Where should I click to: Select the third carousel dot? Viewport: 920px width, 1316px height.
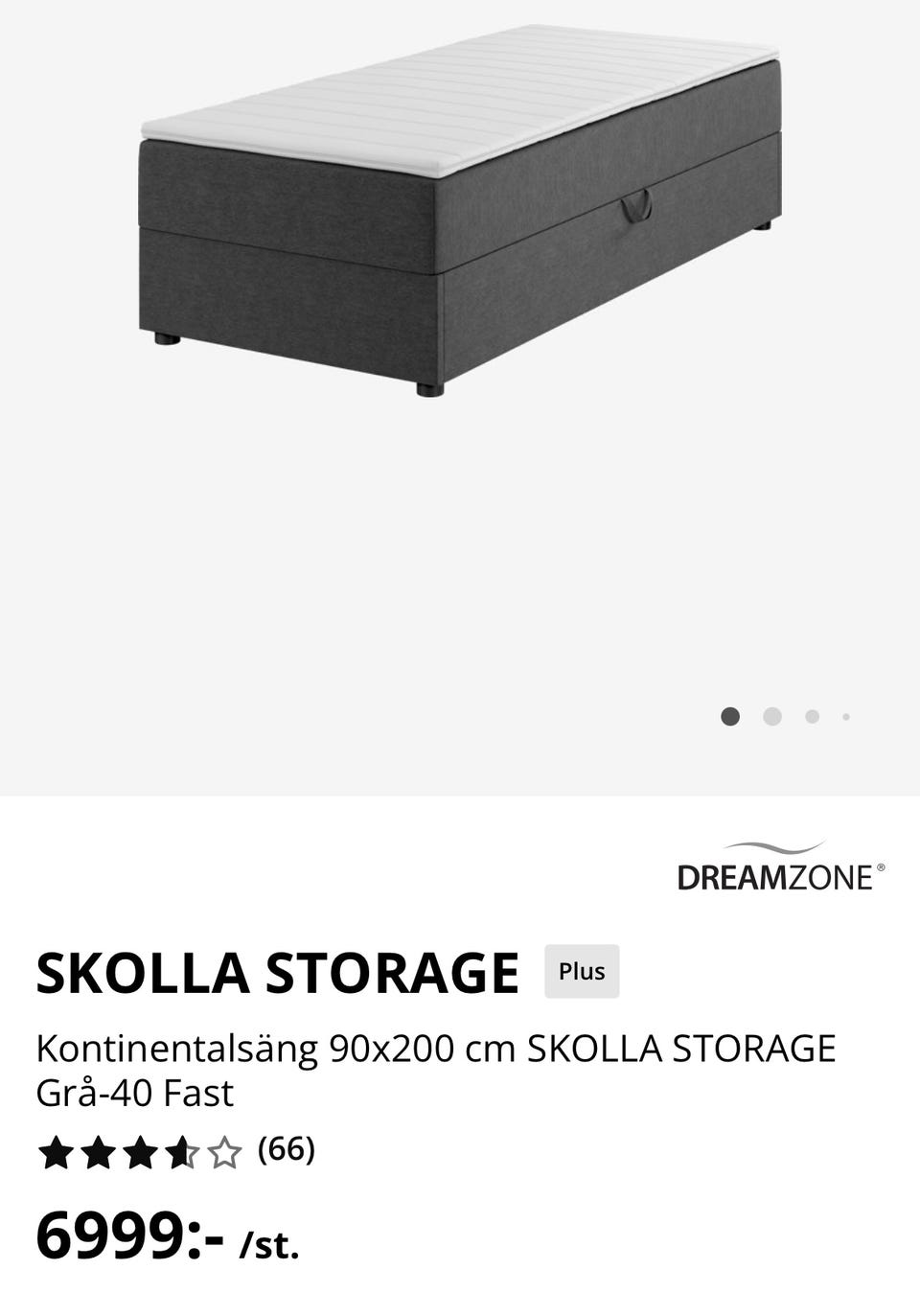[811, 715]
